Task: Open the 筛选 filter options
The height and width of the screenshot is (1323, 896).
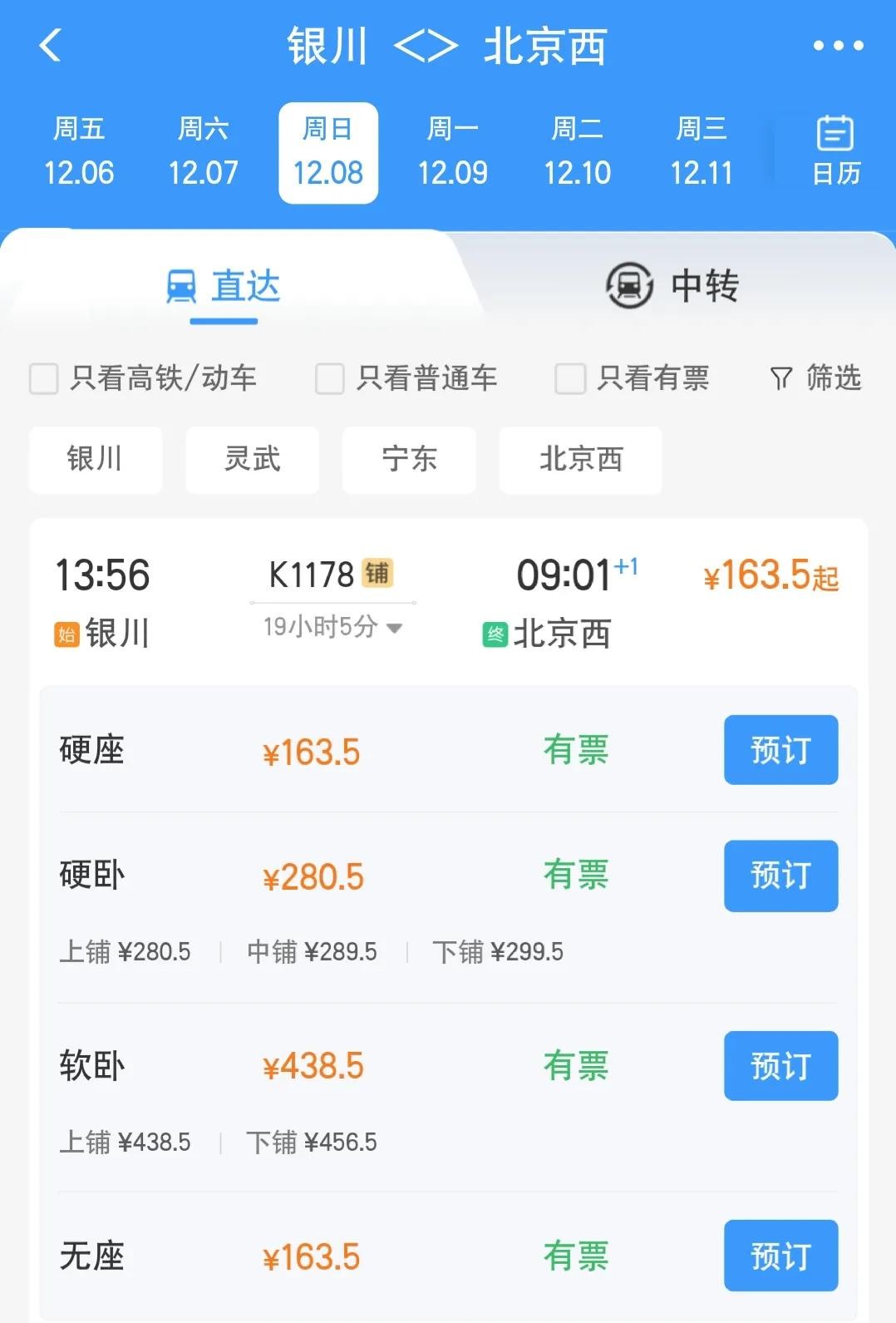Action: tap(815, 378)
